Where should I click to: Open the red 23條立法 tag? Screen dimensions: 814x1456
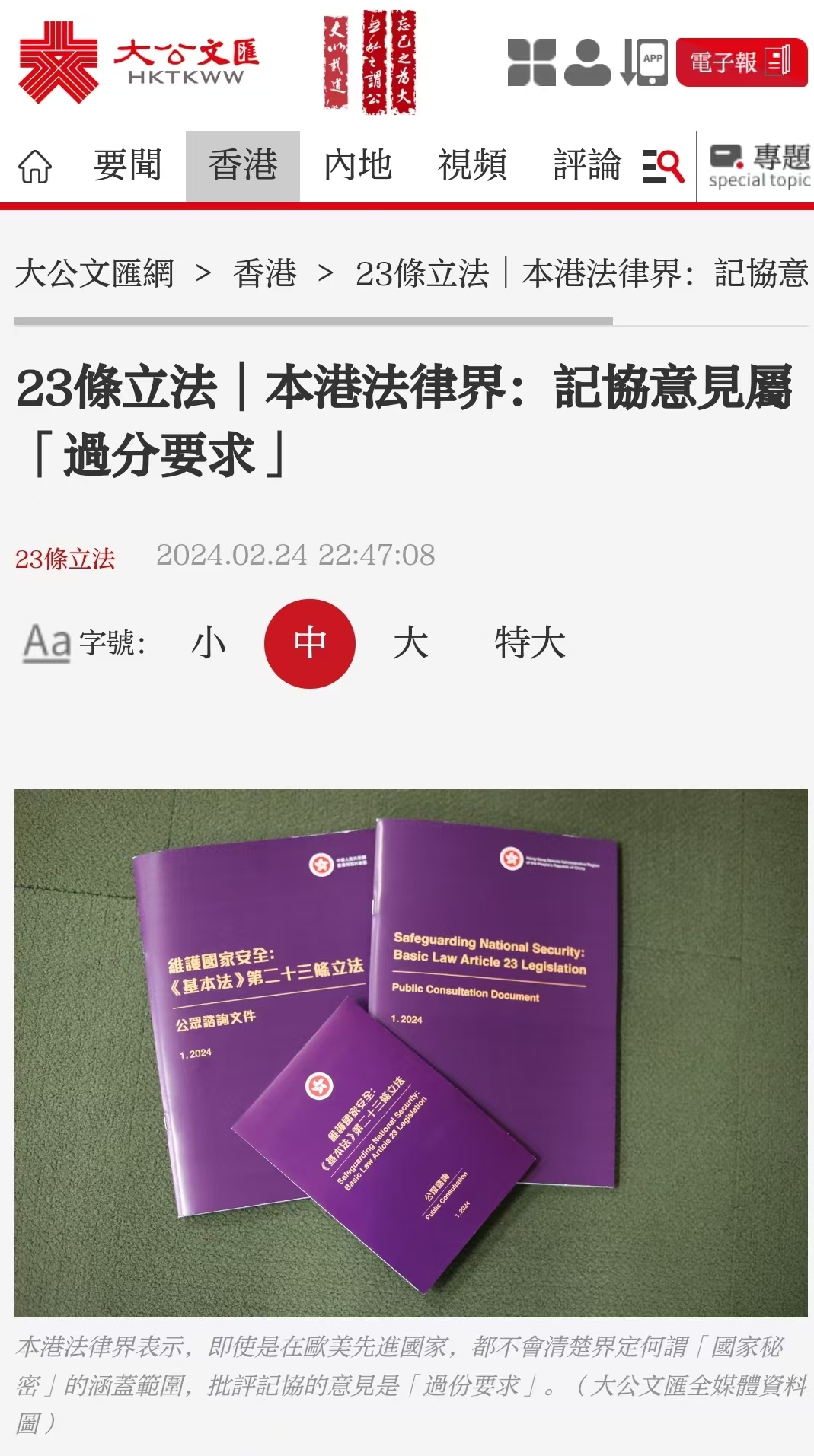coord(65,559)
